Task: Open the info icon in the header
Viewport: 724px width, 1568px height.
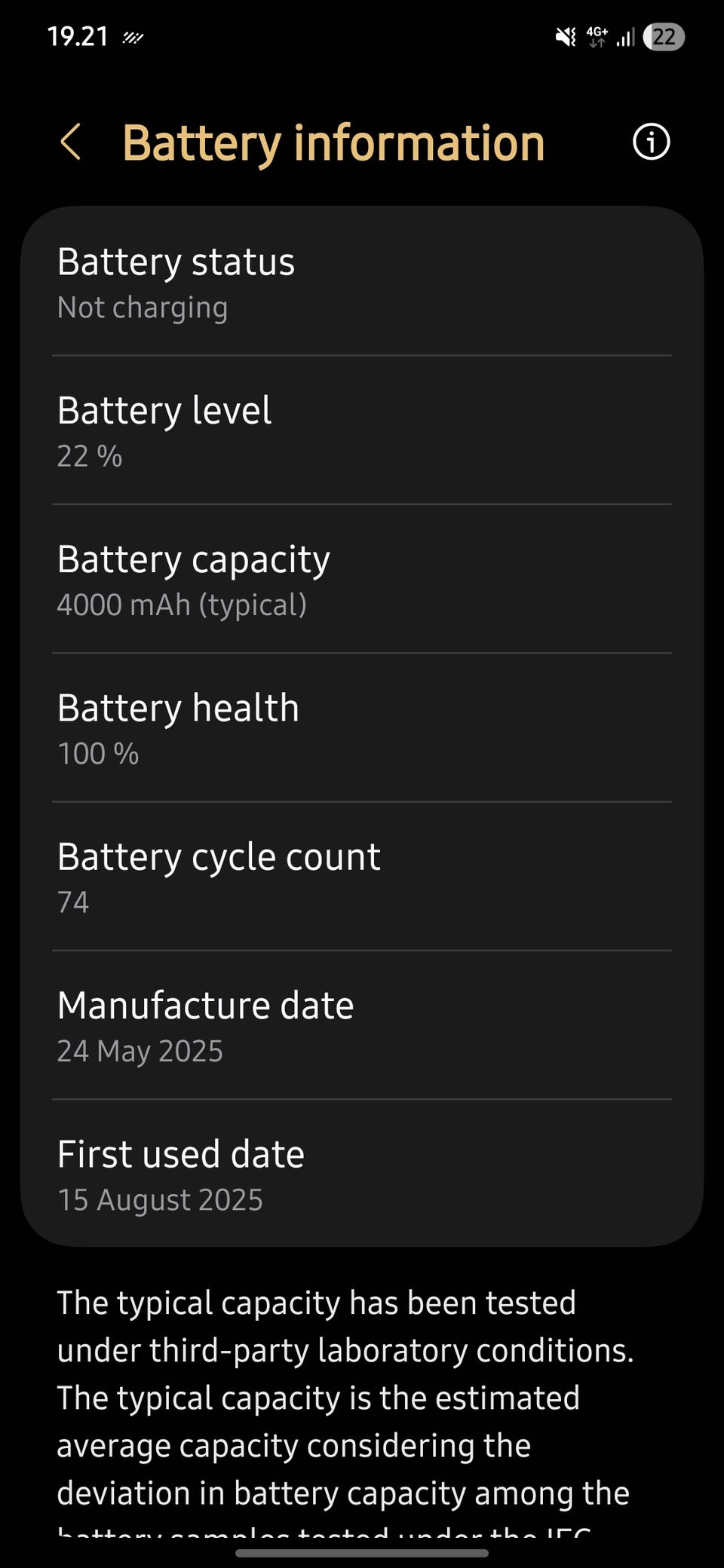Action: (651, 142)
